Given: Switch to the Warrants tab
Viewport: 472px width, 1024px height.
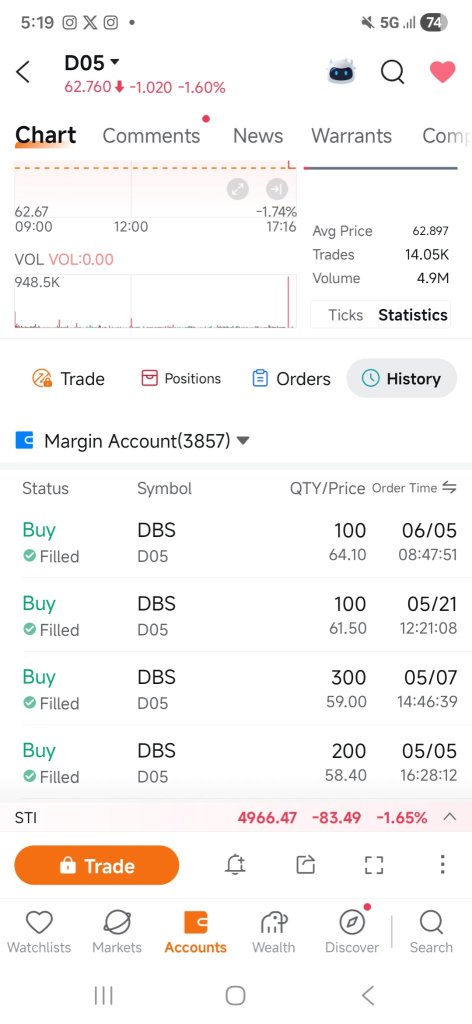Looking at the screenshot, I should coord(351,136).
